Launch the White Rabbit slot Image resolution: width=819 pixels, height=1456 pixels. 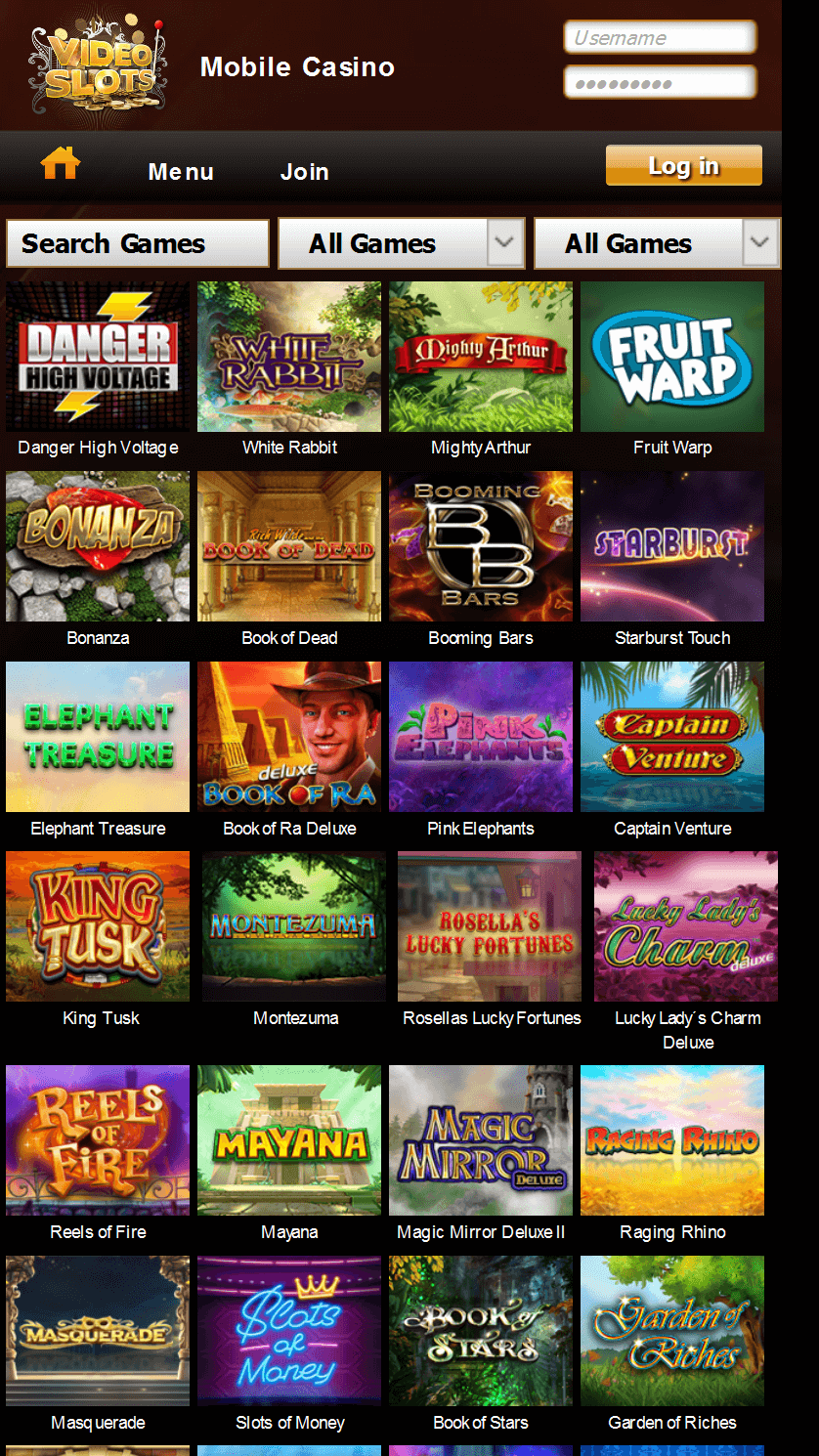[x=289, y=358]
